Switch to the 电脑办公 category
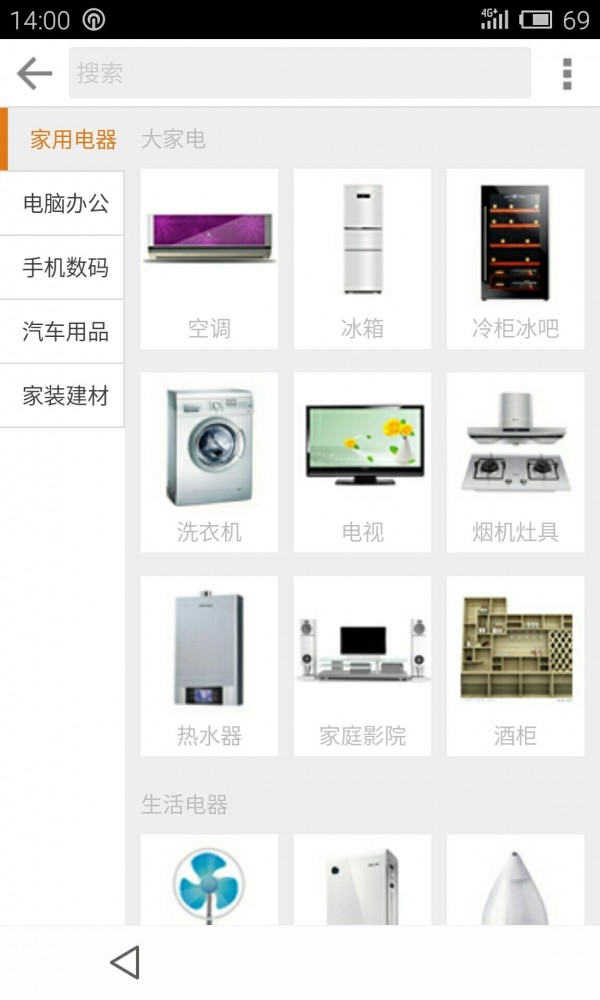Screen dimensions: 600x1000 (64, 204)
